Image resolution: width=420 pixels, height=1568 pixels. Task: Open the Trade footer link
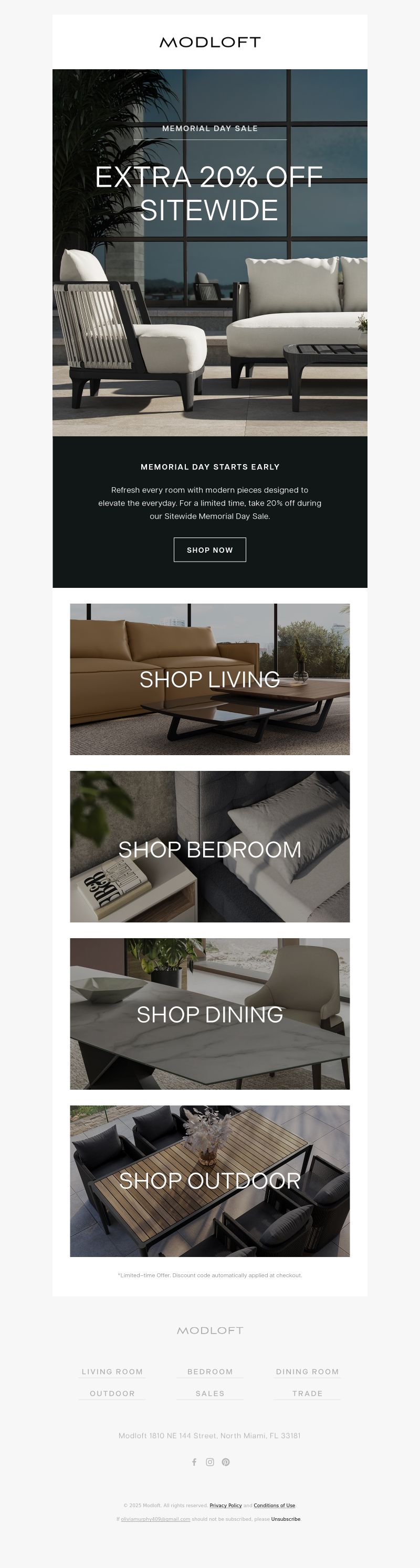pyautogui.click(x=307, y=1394)
